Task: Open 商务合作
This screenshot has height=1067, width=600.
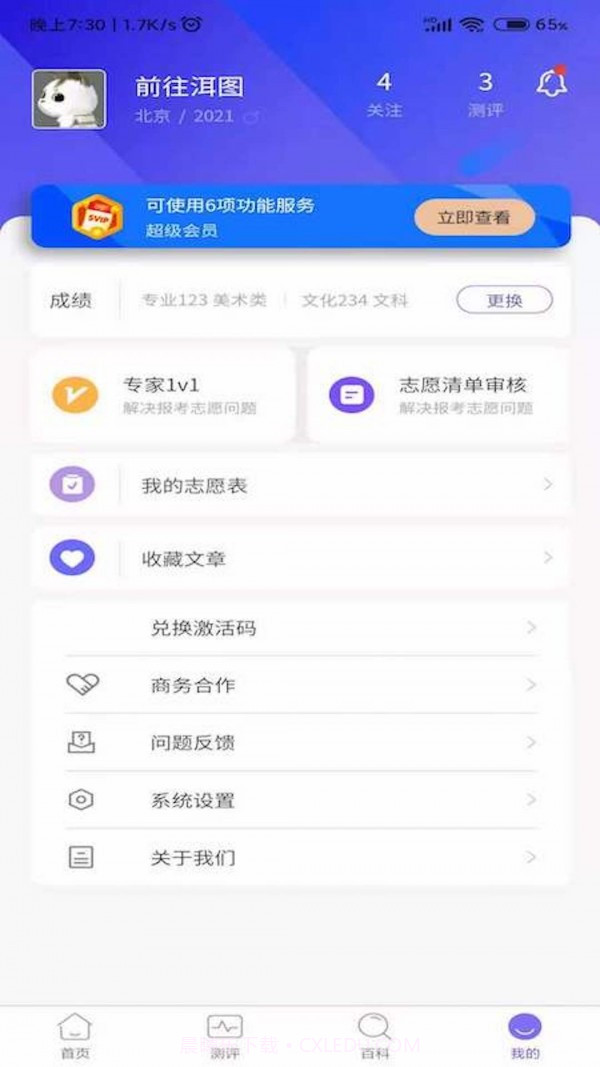Action: (300, 685)
